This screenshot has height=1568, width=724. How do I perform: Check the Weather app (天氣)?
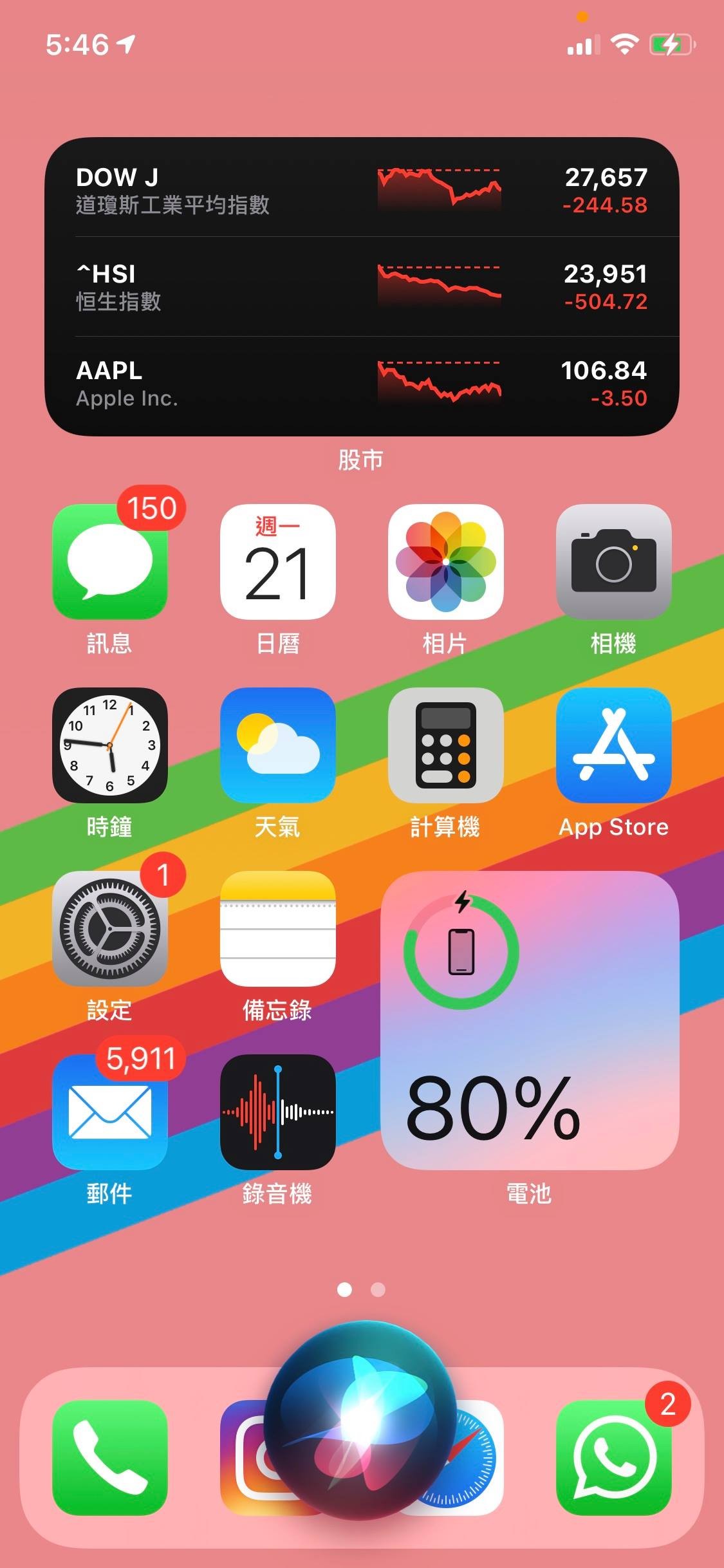coord(277,745)
